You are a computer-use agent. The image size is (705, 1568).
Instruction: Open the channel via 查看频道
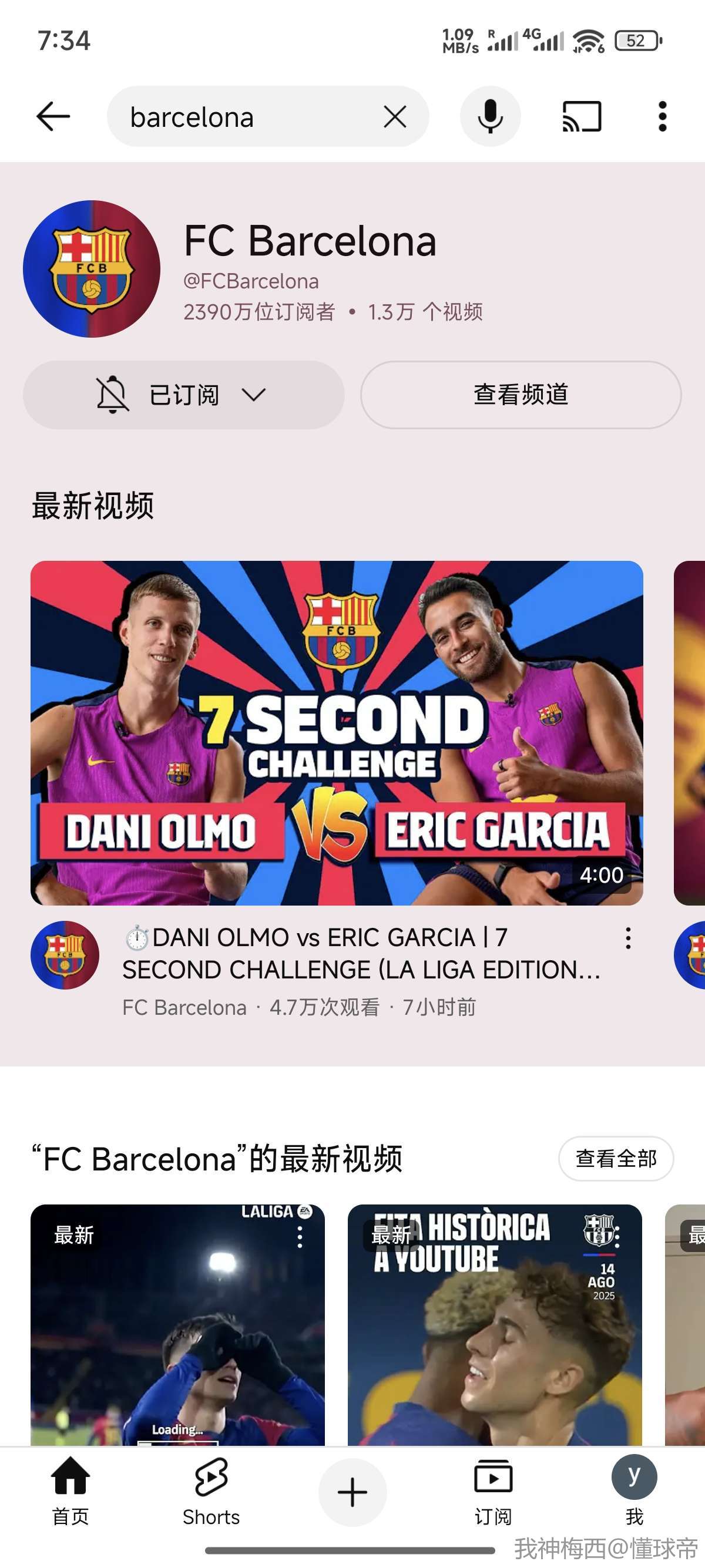[x=521, y=395]
